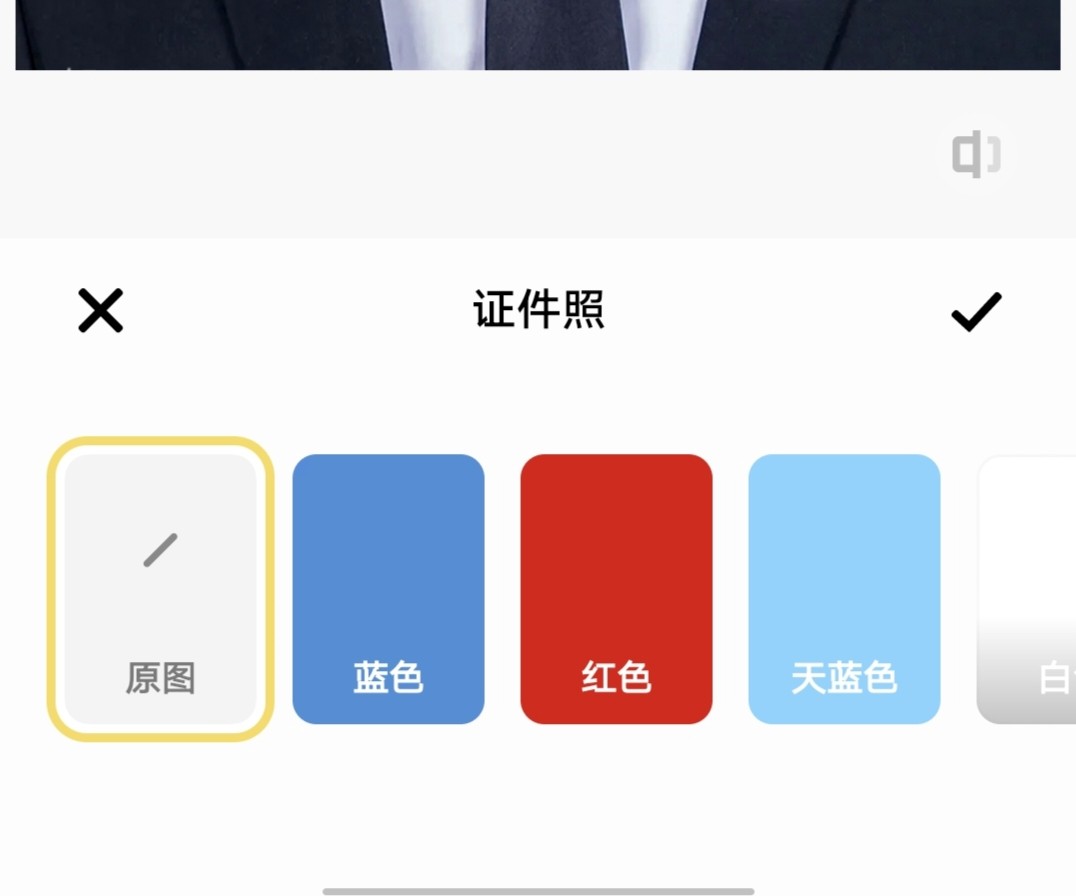
Task: Select the 原图 original background option
Action: click(161, 589)
